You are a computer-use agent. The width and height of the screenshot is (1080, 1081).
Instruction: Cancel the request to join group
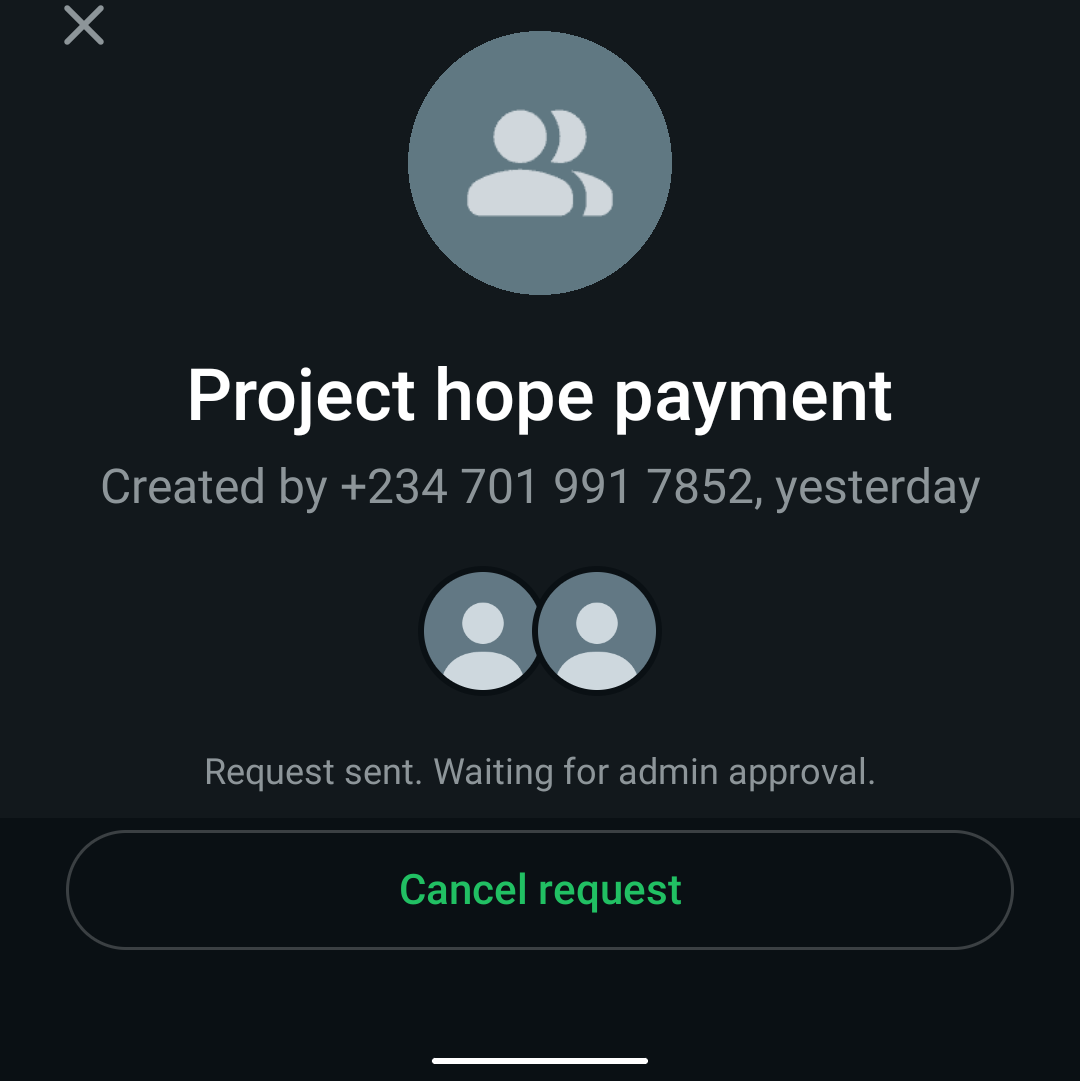point(540,889)
